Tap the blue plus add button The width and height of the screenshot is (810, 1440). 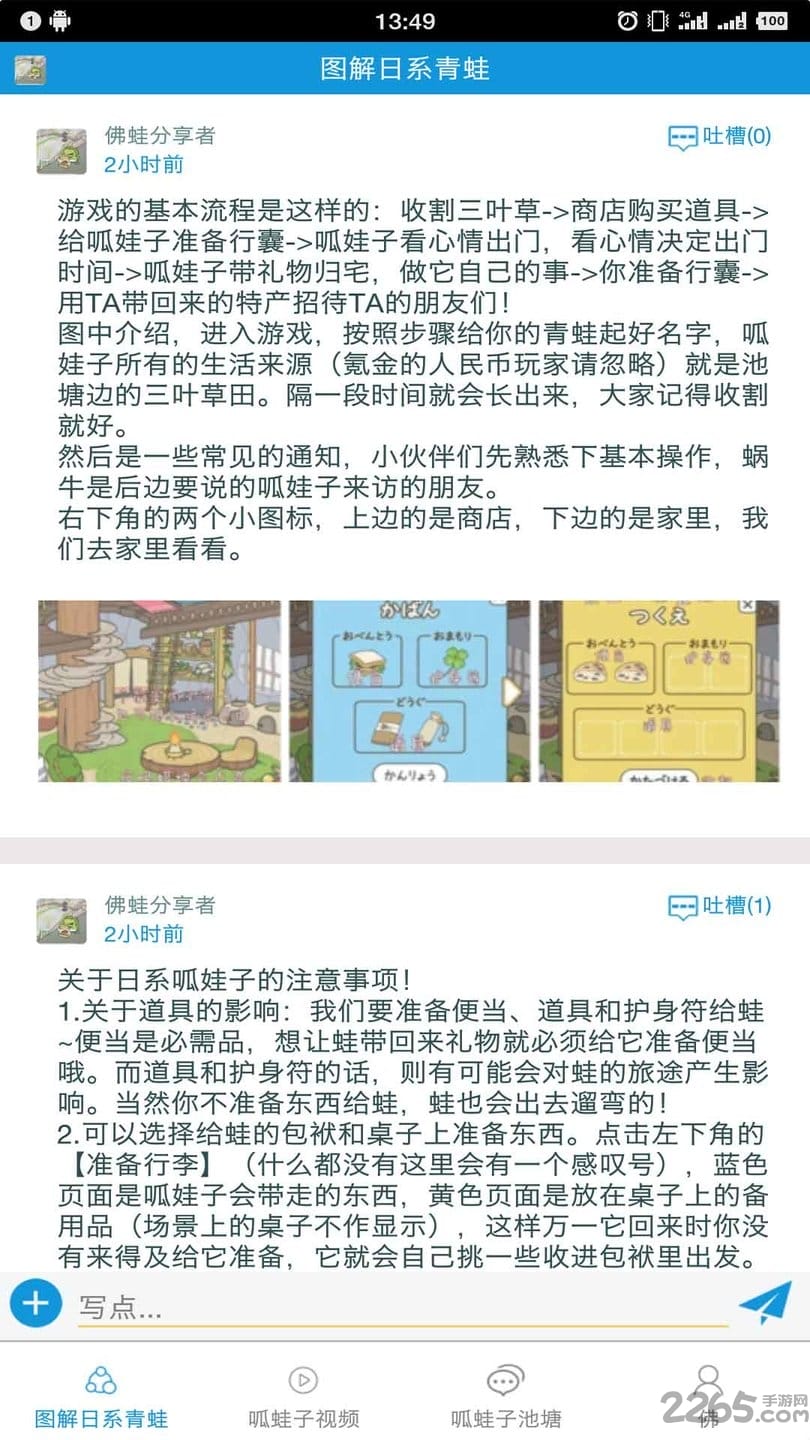tap(36, 1303)
